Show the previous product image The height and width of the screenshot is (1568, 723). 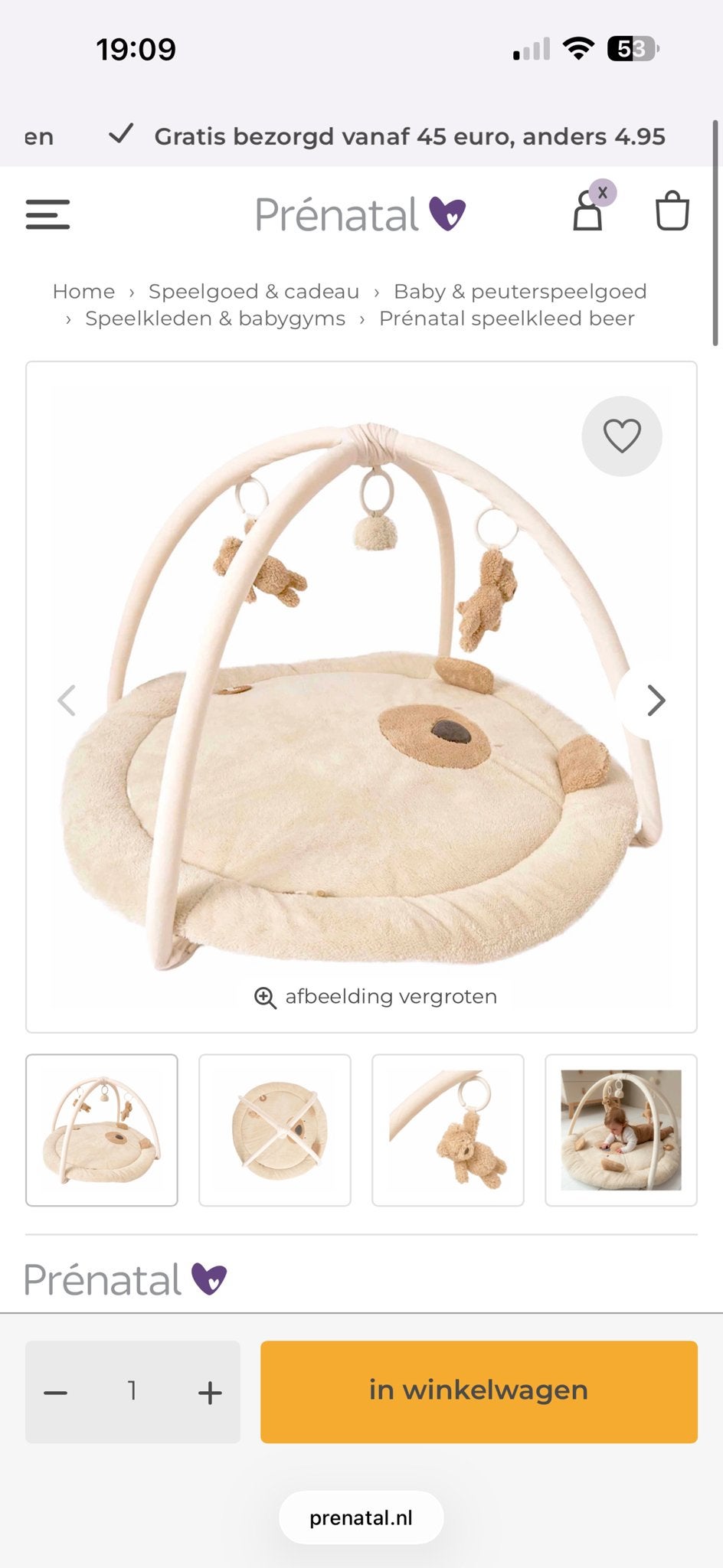[x=67, y=701]
